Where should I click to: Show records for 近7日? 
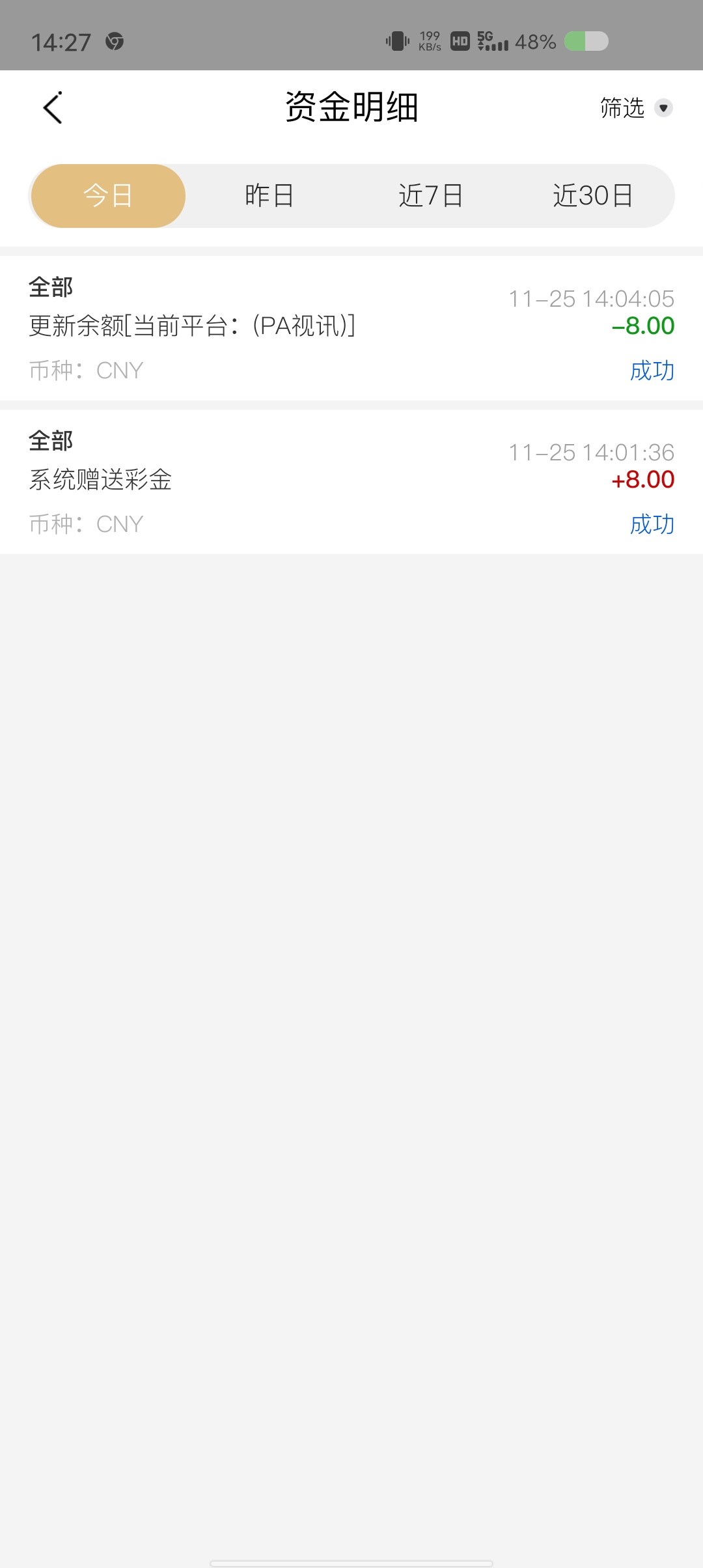430,196
